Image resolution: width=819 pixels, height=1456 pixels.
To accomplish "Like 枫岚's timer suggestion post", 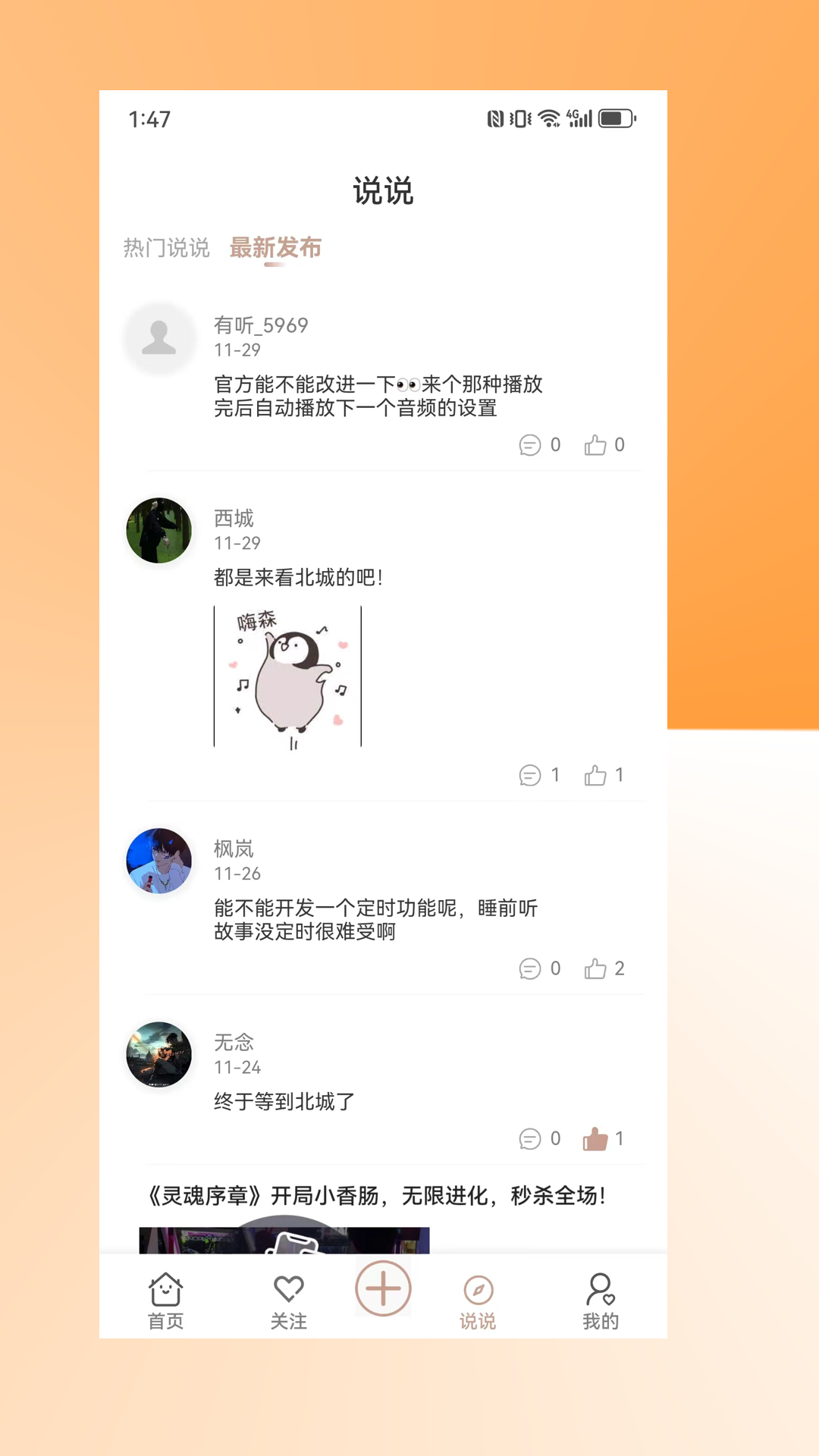I will [597, 968].
